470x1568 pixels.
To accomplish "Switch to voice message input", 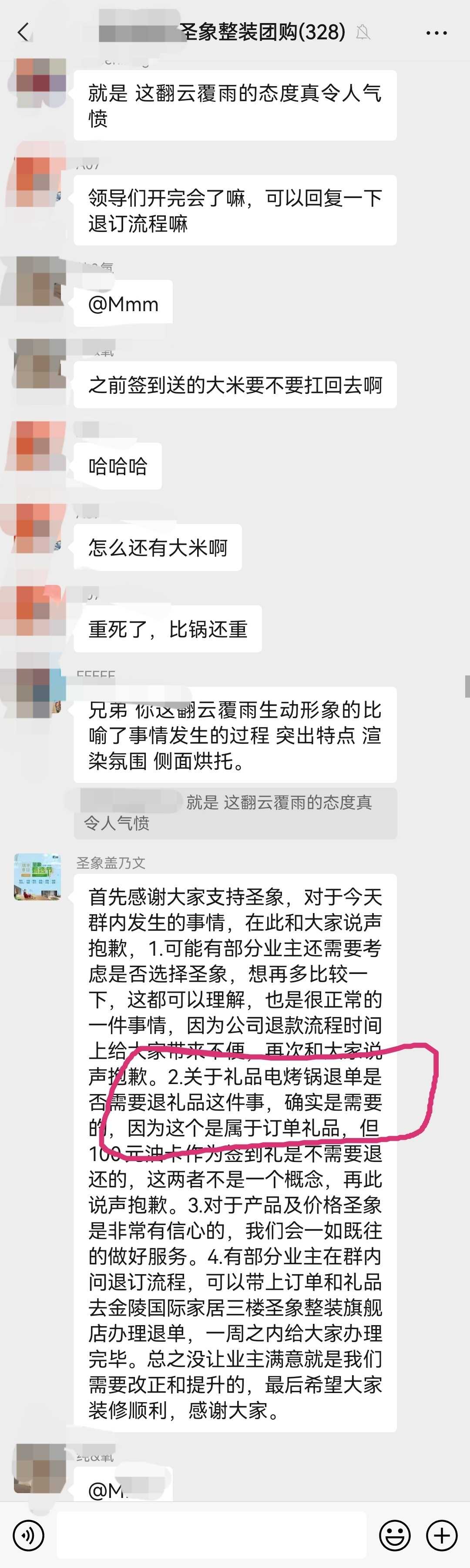I will coord(28,1534).
